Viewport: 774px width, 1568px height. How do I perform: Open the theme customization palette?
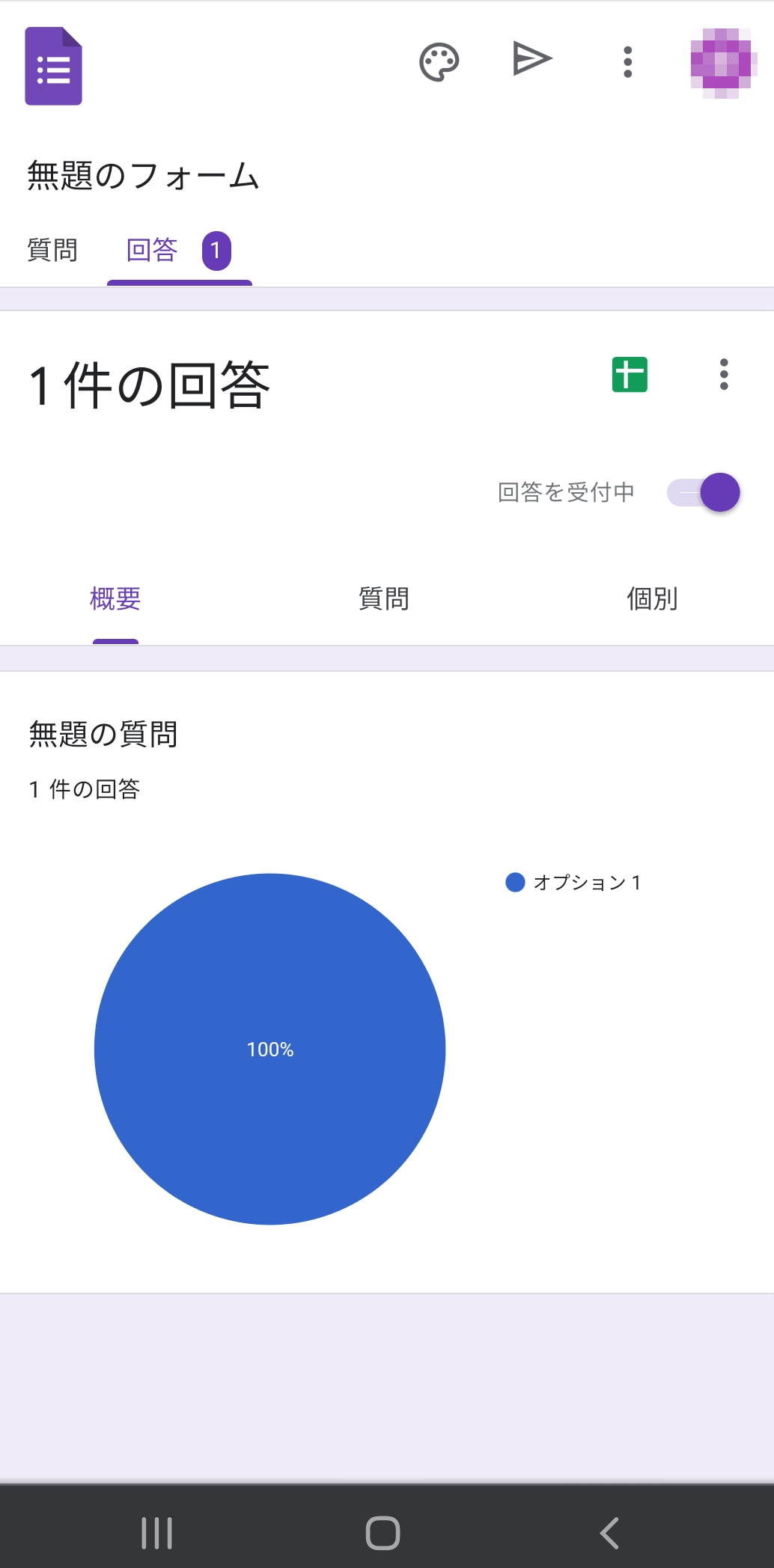[x=439, y=62]
